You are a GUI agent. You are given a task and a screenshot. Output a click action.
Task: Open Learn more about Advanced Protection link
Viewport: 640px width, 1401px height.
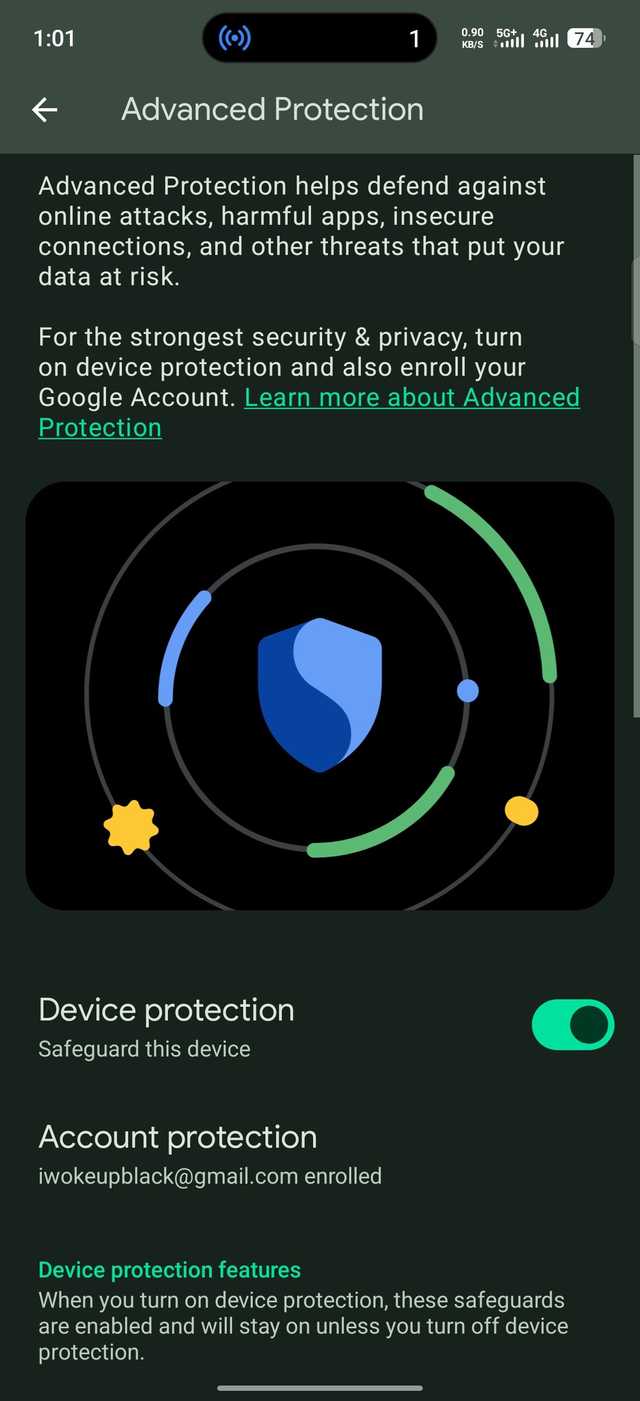point(411,398)
